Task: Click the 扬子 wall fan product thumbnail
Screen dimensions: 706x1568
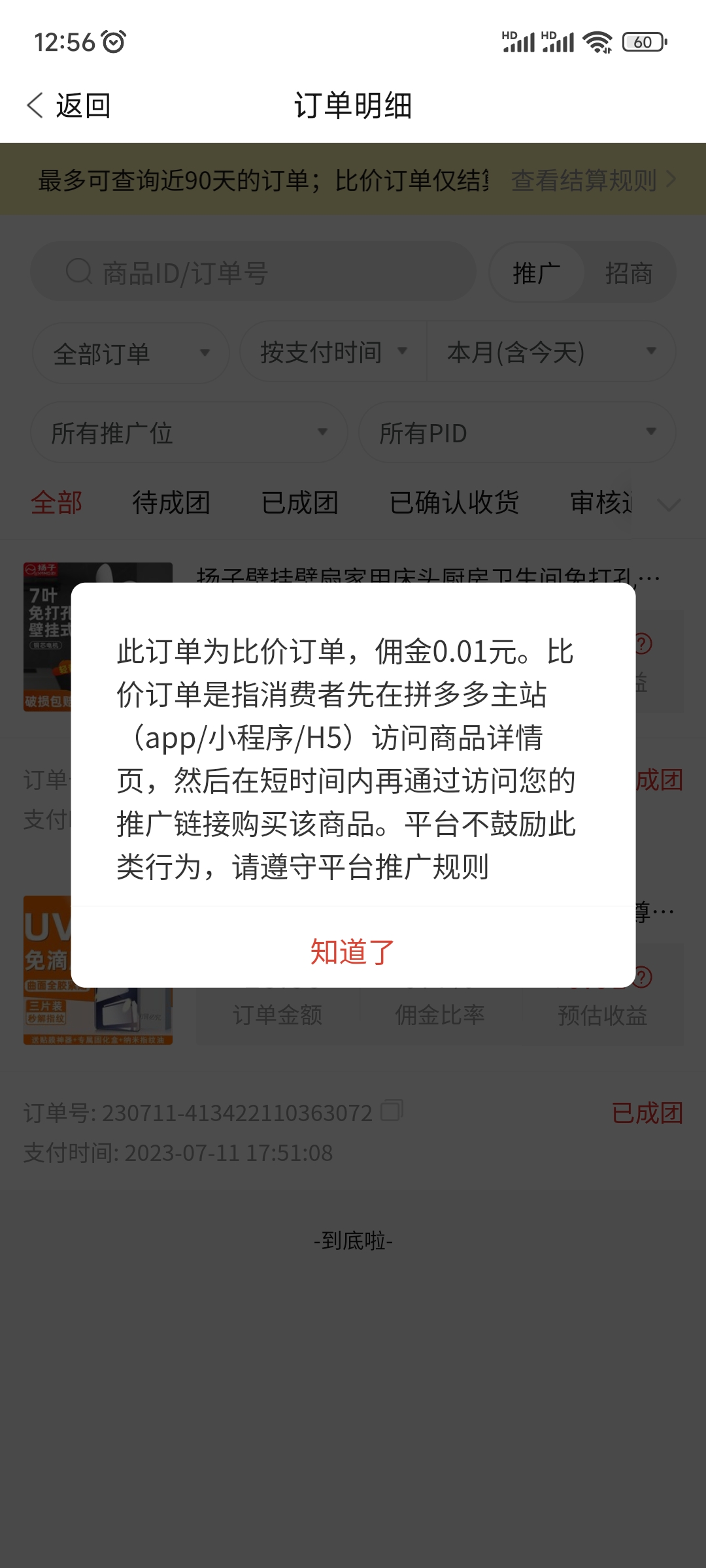Action: click(98, 637)
